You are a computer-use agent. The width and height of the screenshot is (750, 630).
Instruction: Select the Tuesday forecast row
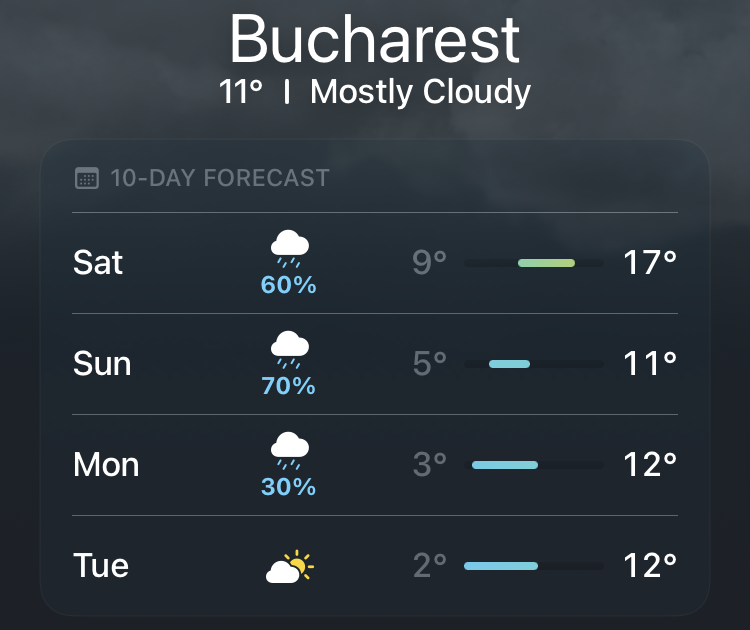coord(375,566)
